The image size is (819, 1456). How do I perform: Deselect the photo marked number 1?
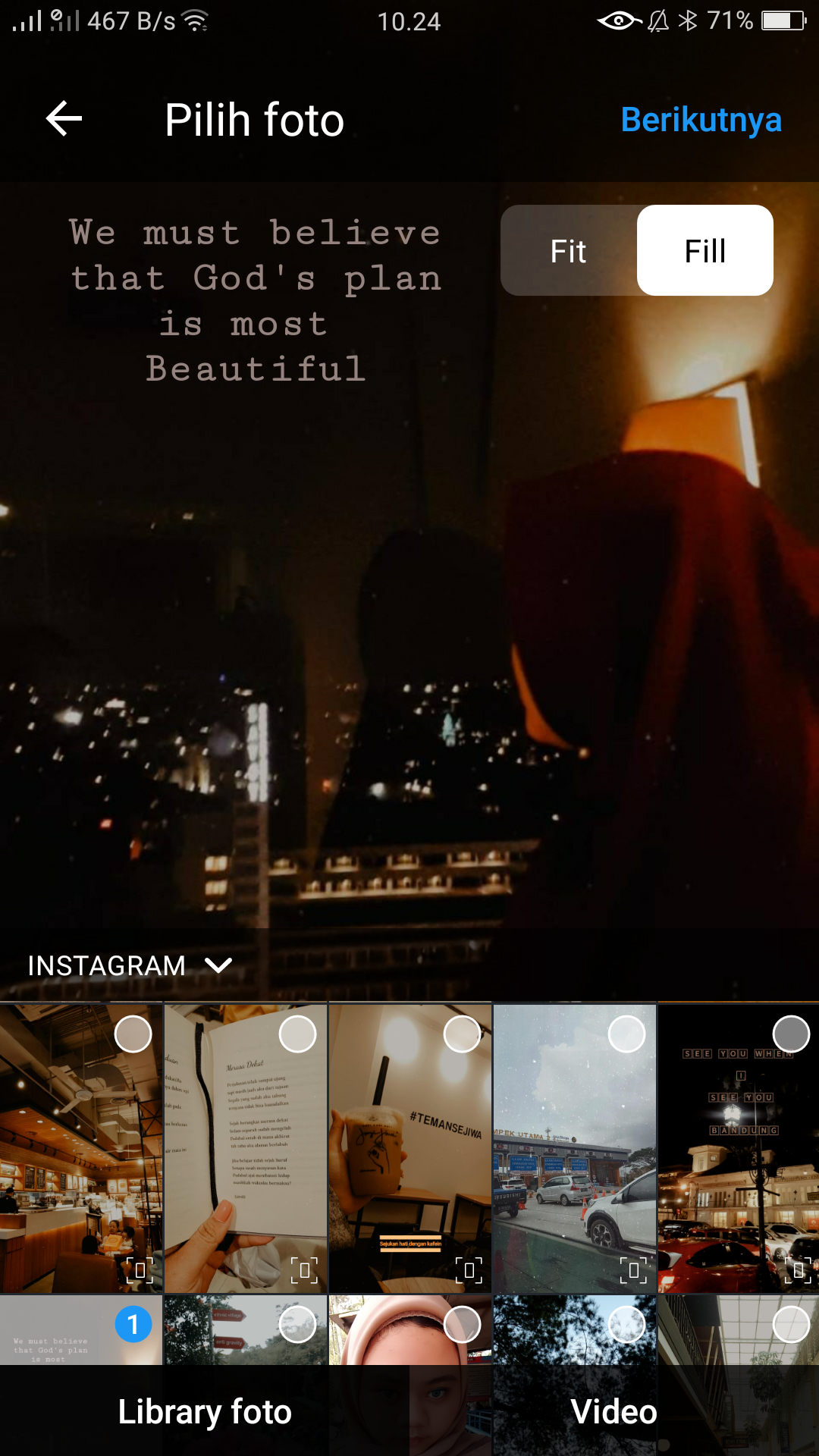pyautogui.click(x=133, y=1325)
